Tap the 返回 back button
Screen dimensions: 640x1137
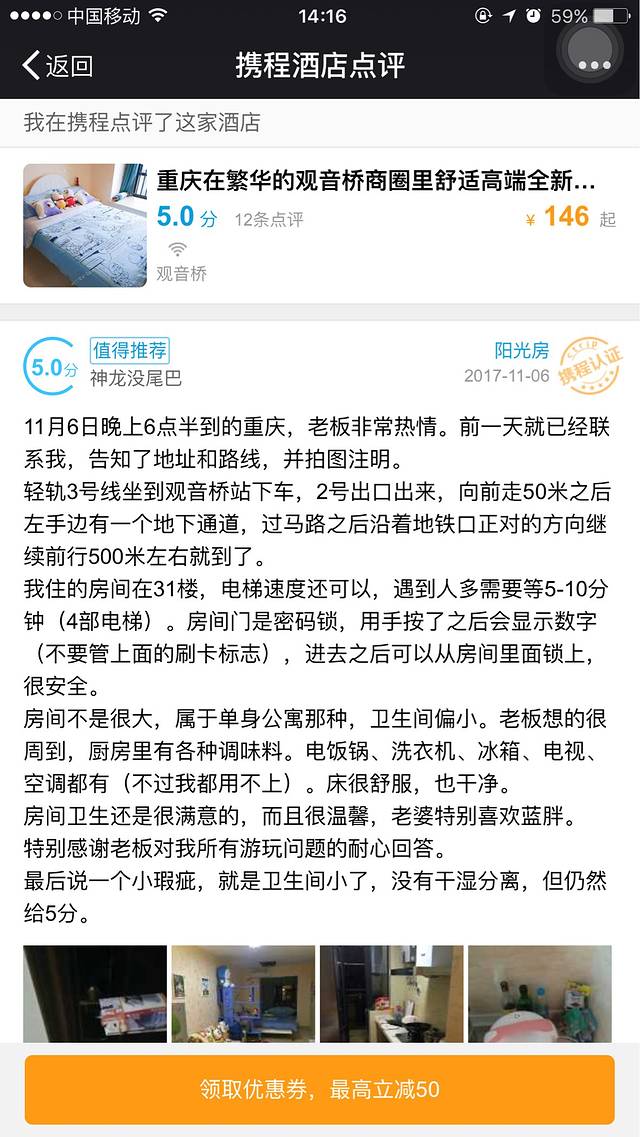pyautogui.click(x=57, y=66)
